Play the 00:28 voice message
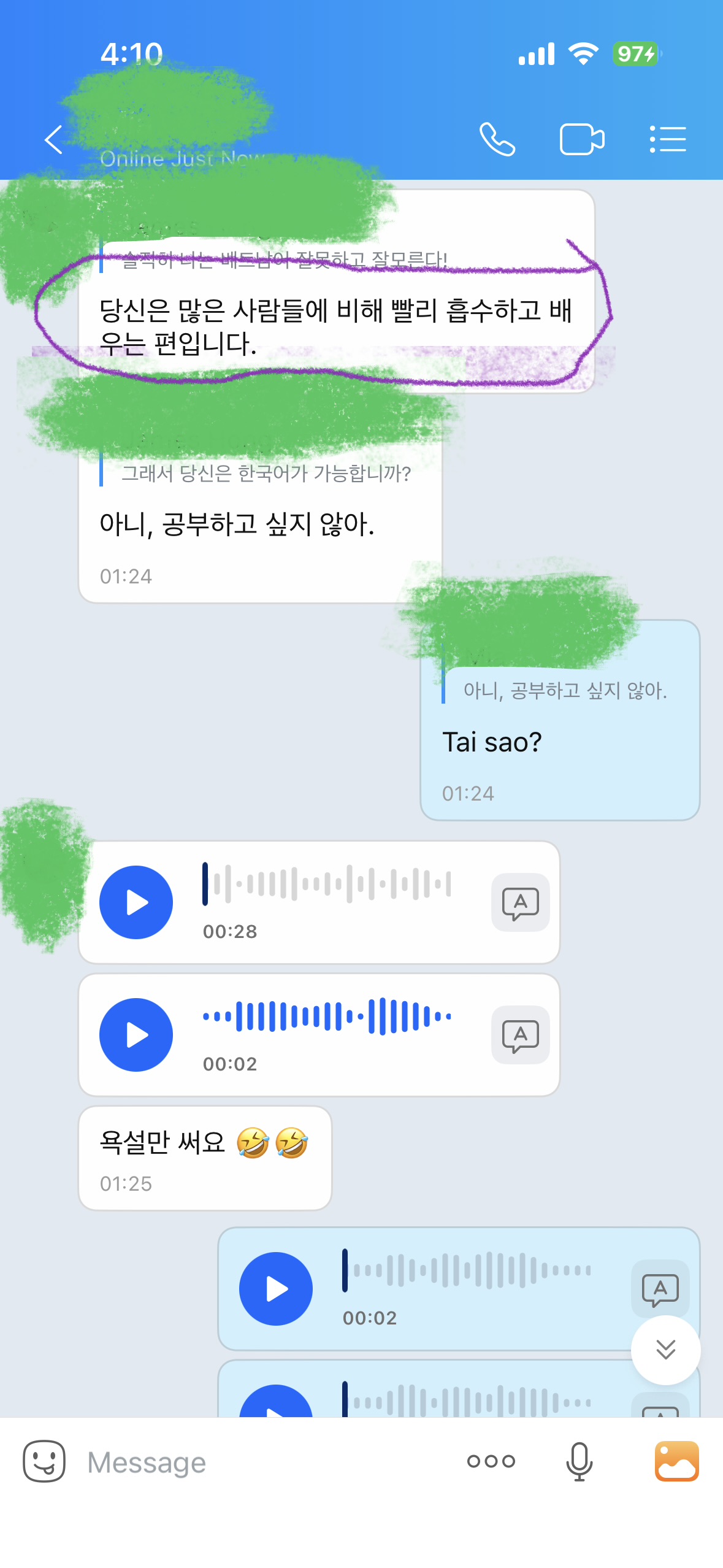This screenshot has width=723, height=1568. 136,902
